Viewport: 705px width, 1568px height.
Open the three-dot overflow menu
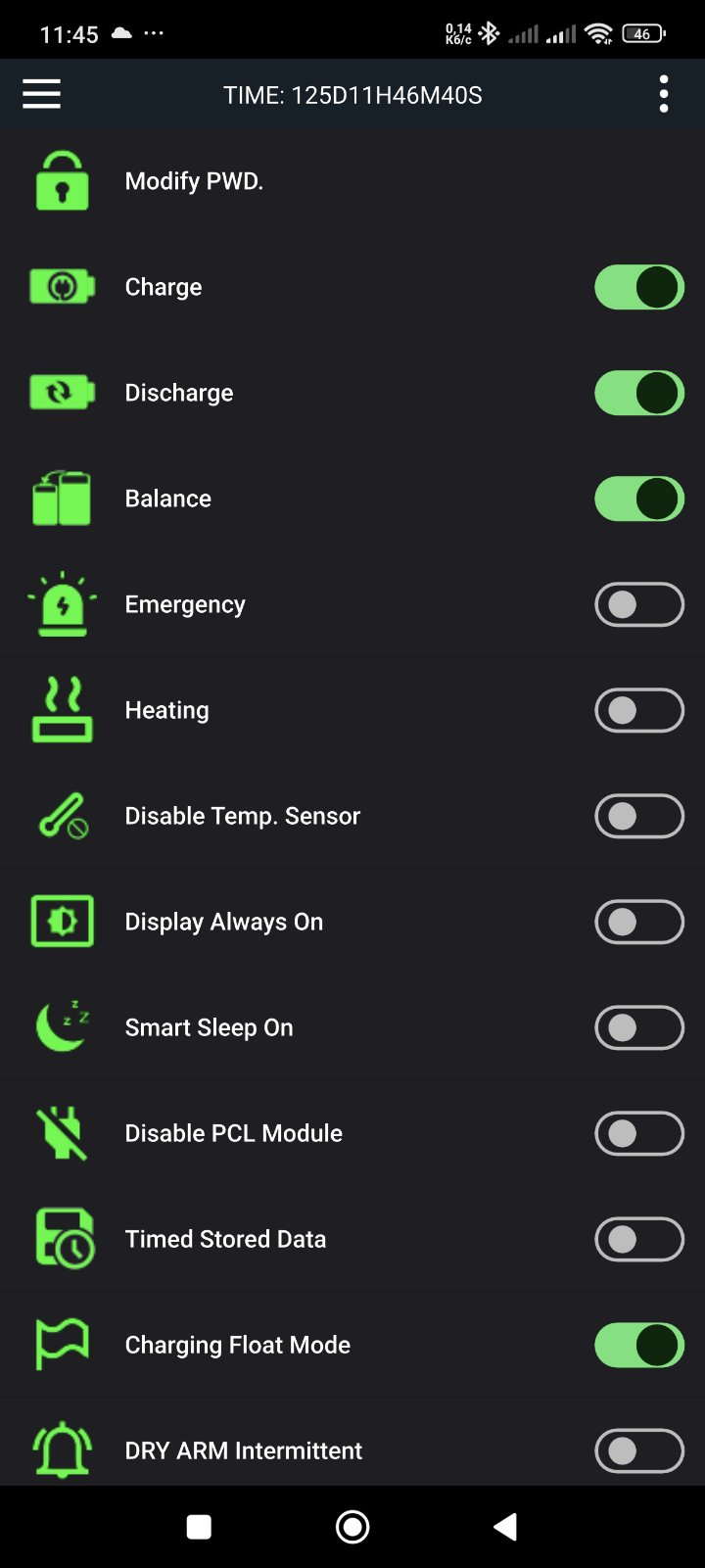[664, 94]
